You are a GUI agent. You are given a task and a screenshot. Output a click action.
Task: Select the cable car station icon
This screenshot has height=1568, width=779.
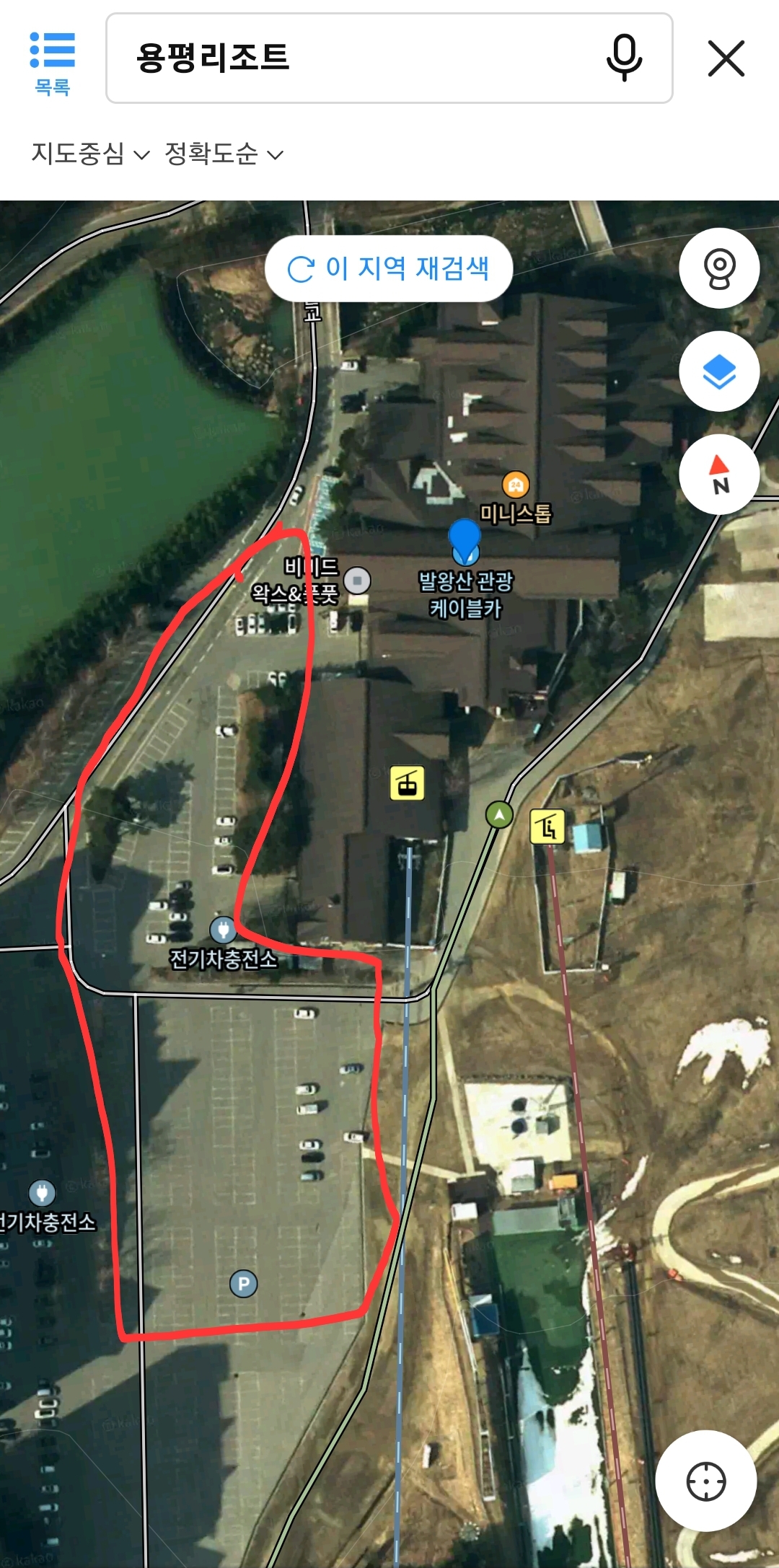tap(407, 783)
